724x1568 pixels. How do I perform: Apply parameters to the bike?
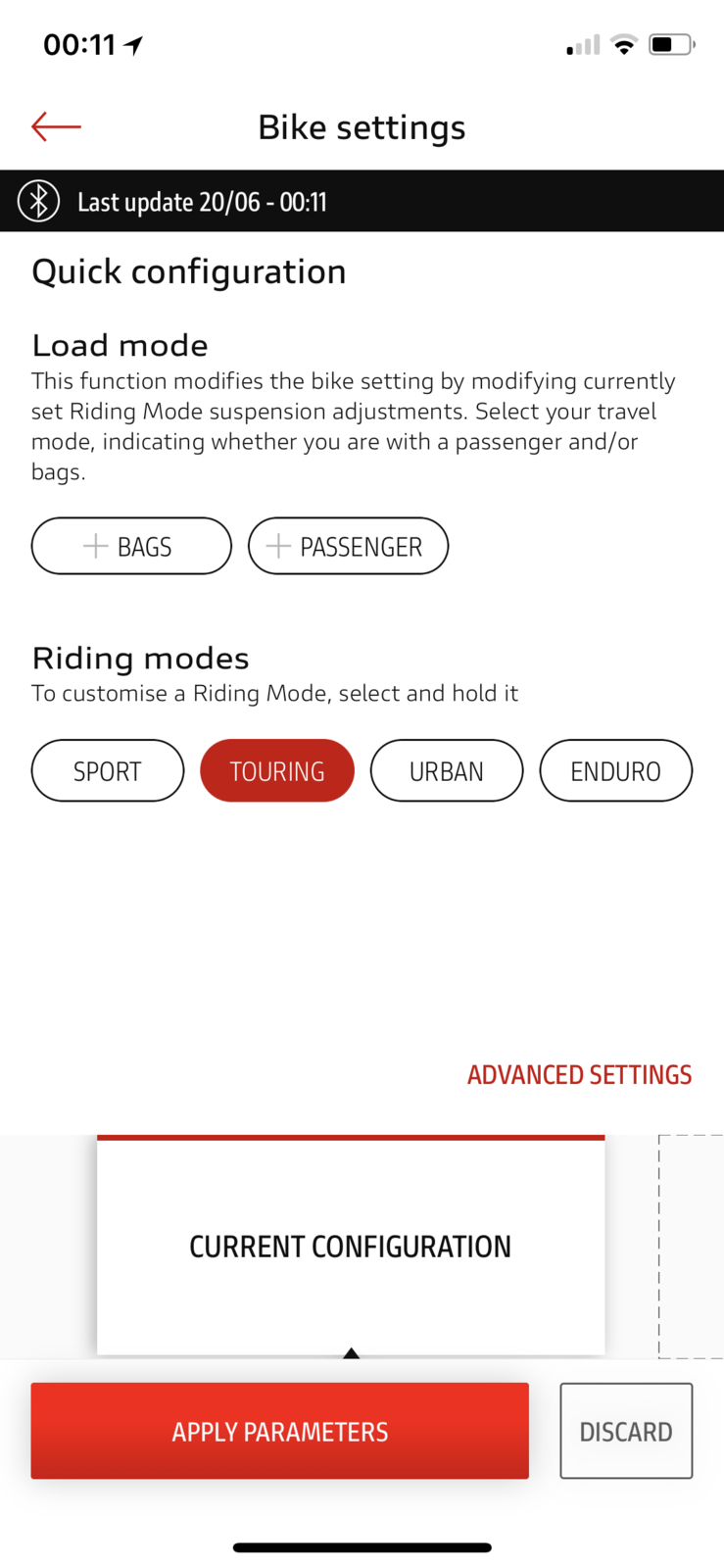click(x=279, y=1431)
